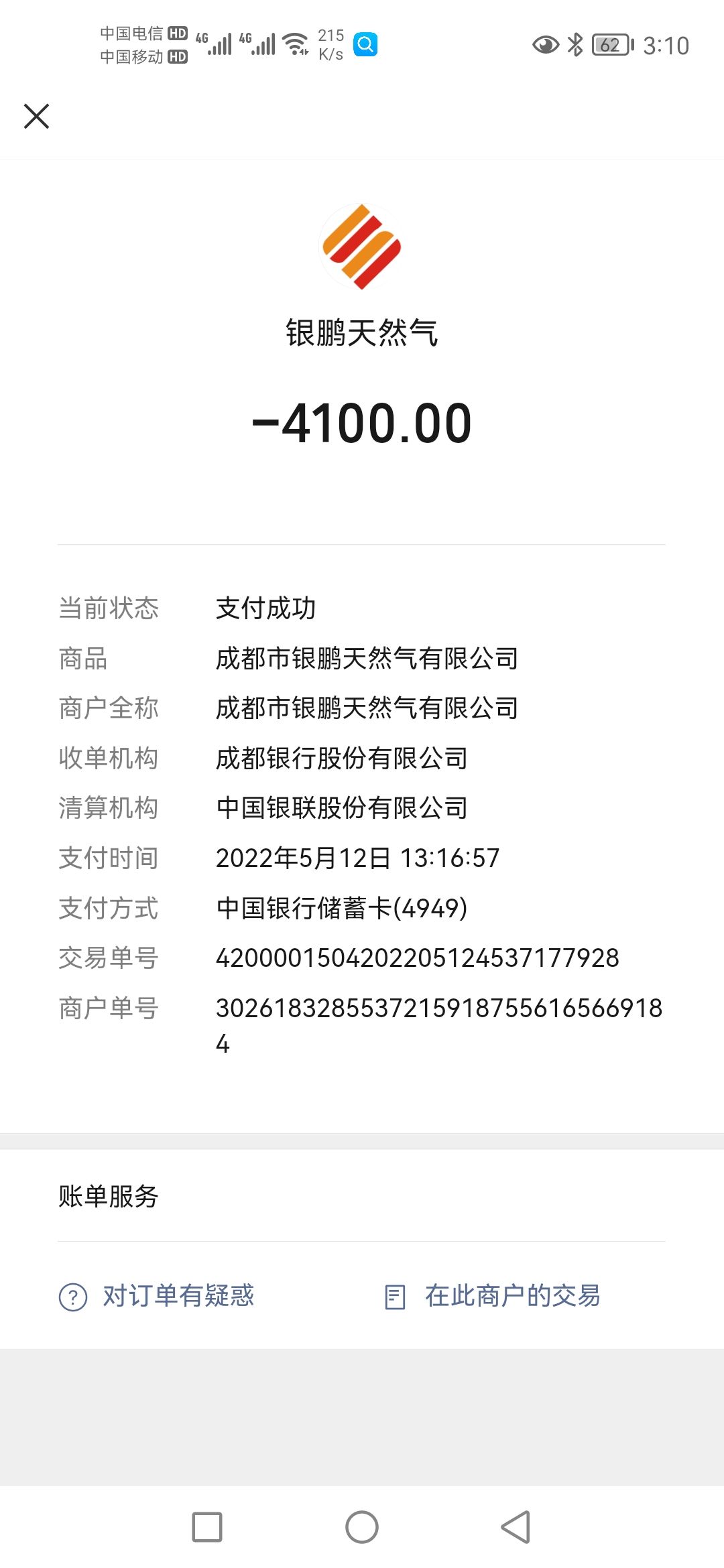Return to home via system home button
The width and height of the screenshot is (724, 1568).
[x=362, y=1527]
